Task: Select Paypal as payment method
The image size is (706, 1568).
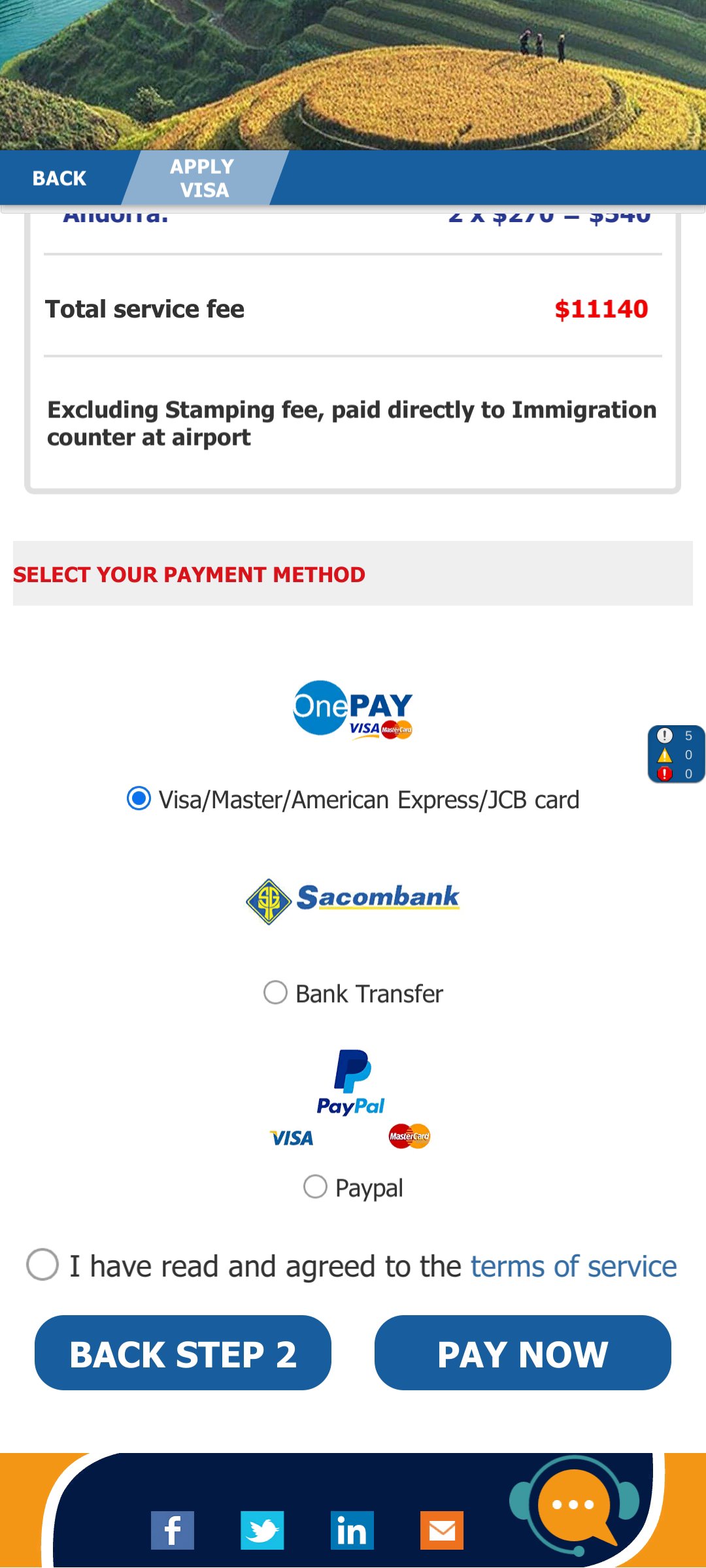Action: pos(315,1186)
